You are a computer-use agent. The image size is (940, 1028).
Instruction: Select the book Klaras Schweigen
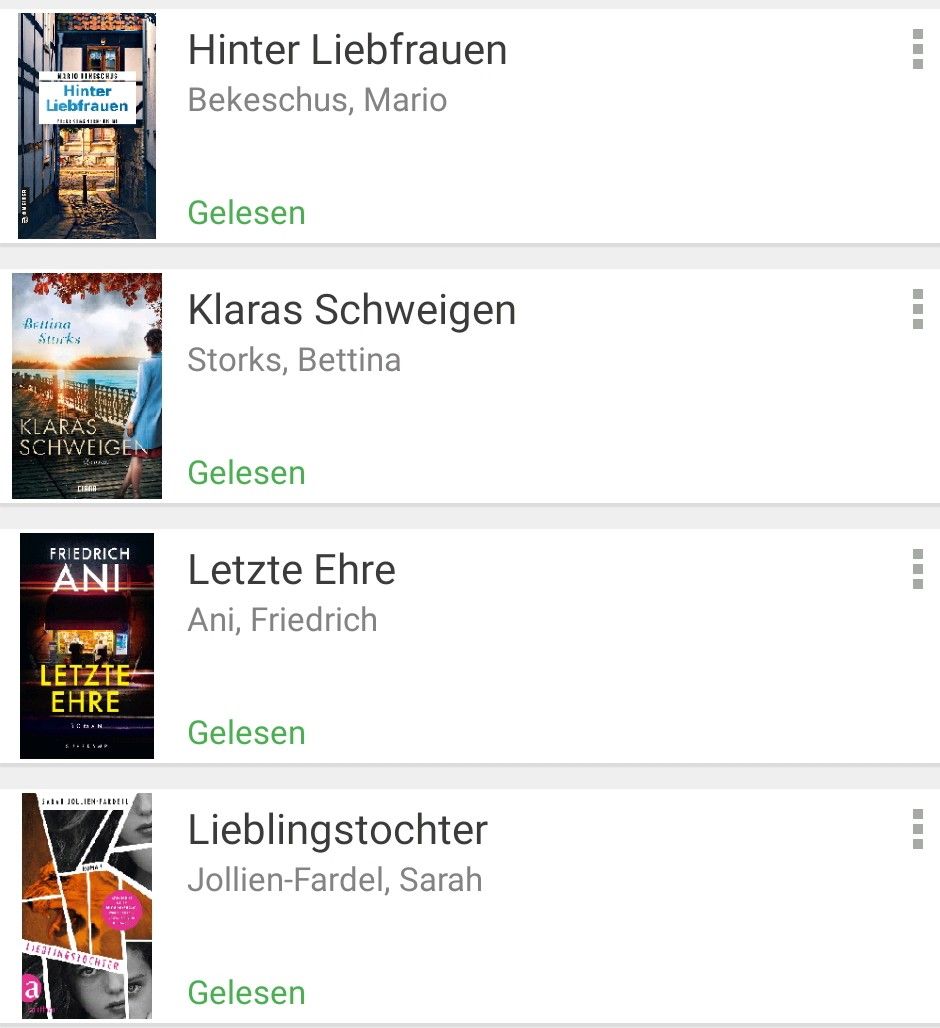[x=351, y=311]
